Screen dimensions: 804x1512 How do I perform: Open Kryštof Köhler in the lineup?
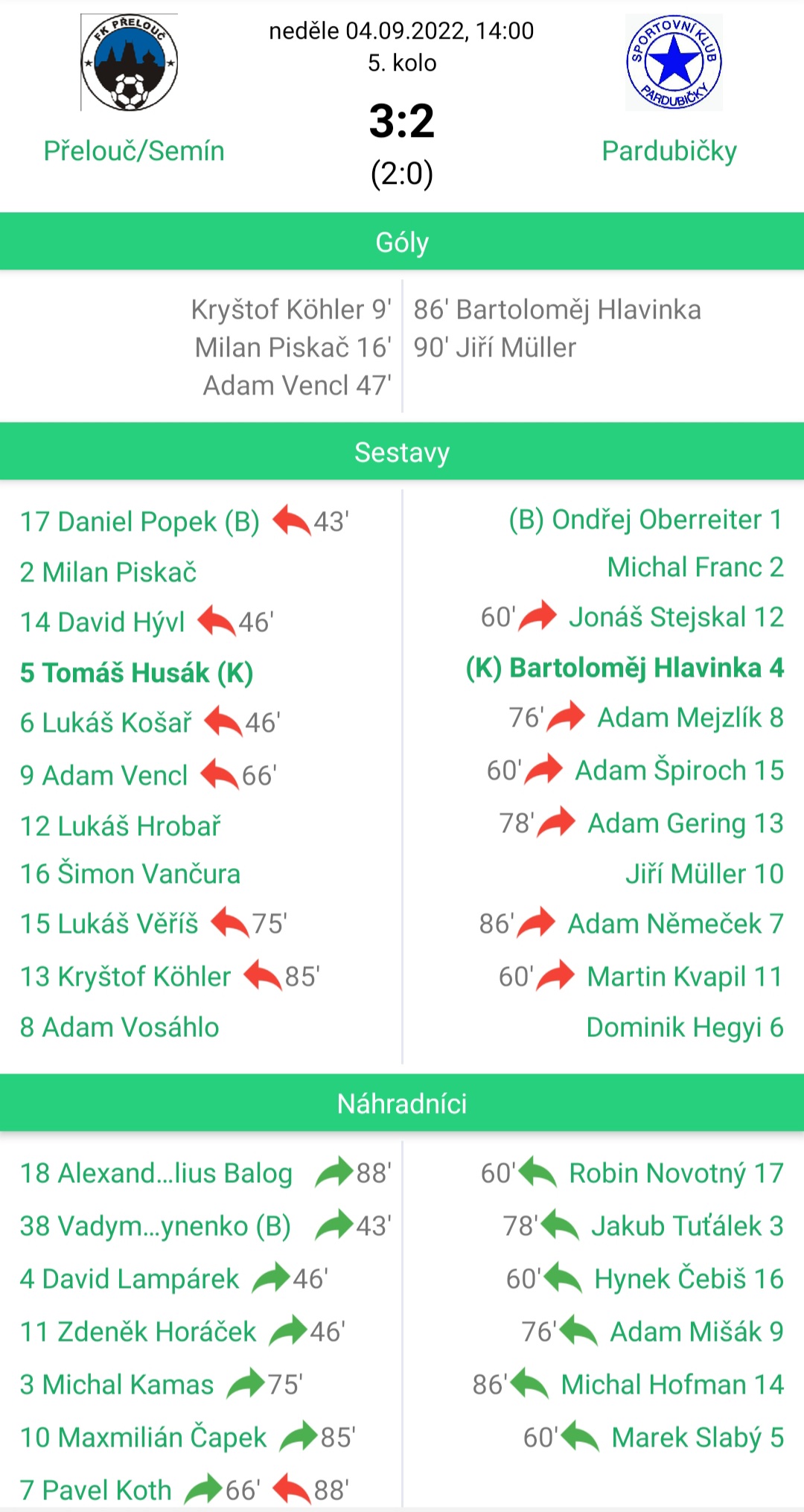pos(126,977)
